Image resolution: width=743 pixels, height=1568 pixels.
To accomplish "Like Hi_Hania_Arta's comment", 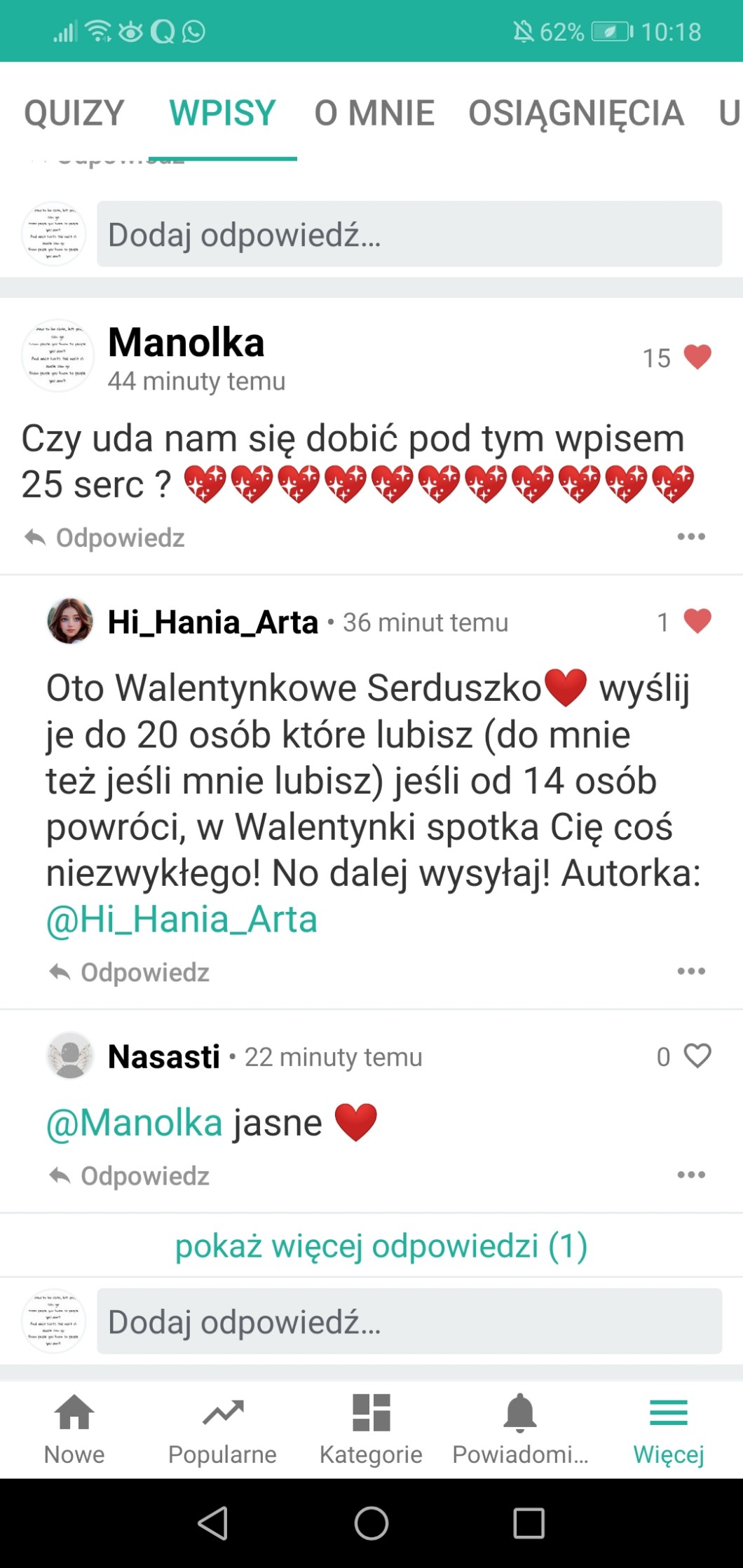I will coord(697,622).
